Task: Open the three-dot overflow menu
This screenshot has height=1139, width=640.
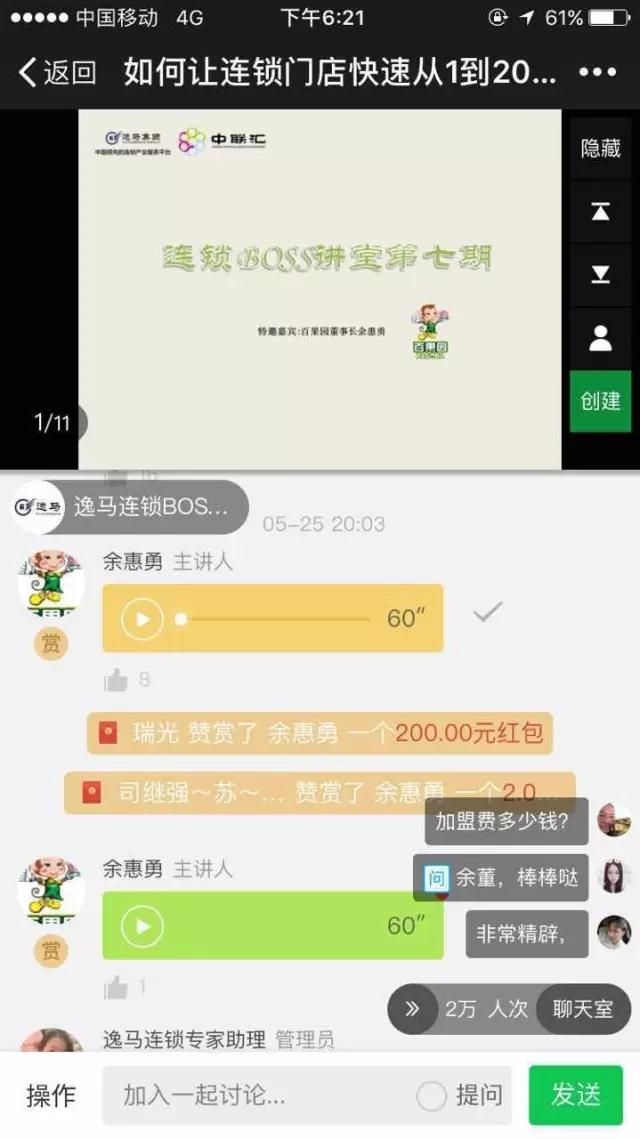Action: click(597, 73)
